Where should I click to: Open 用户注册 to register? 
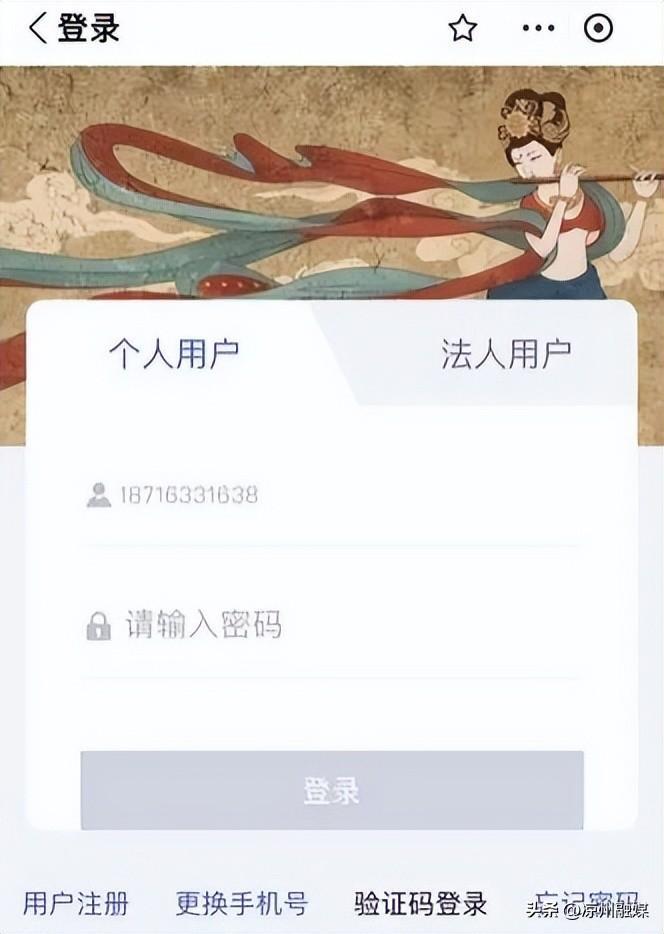coord(76,903)
